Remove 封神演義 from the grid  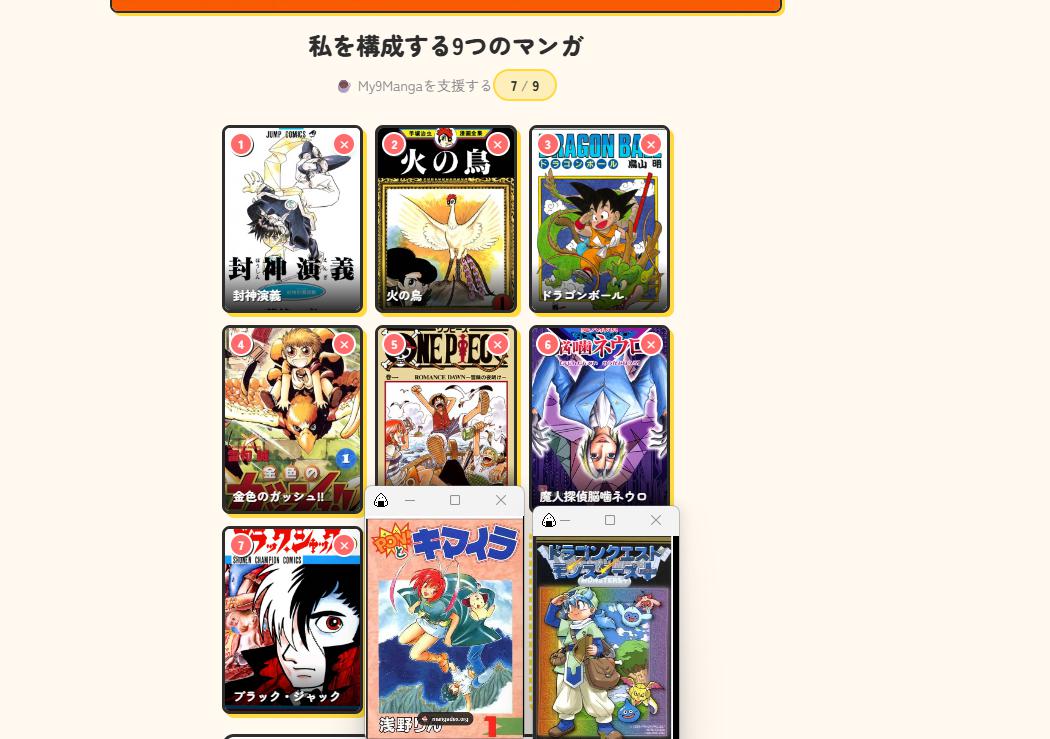point(344,144)
